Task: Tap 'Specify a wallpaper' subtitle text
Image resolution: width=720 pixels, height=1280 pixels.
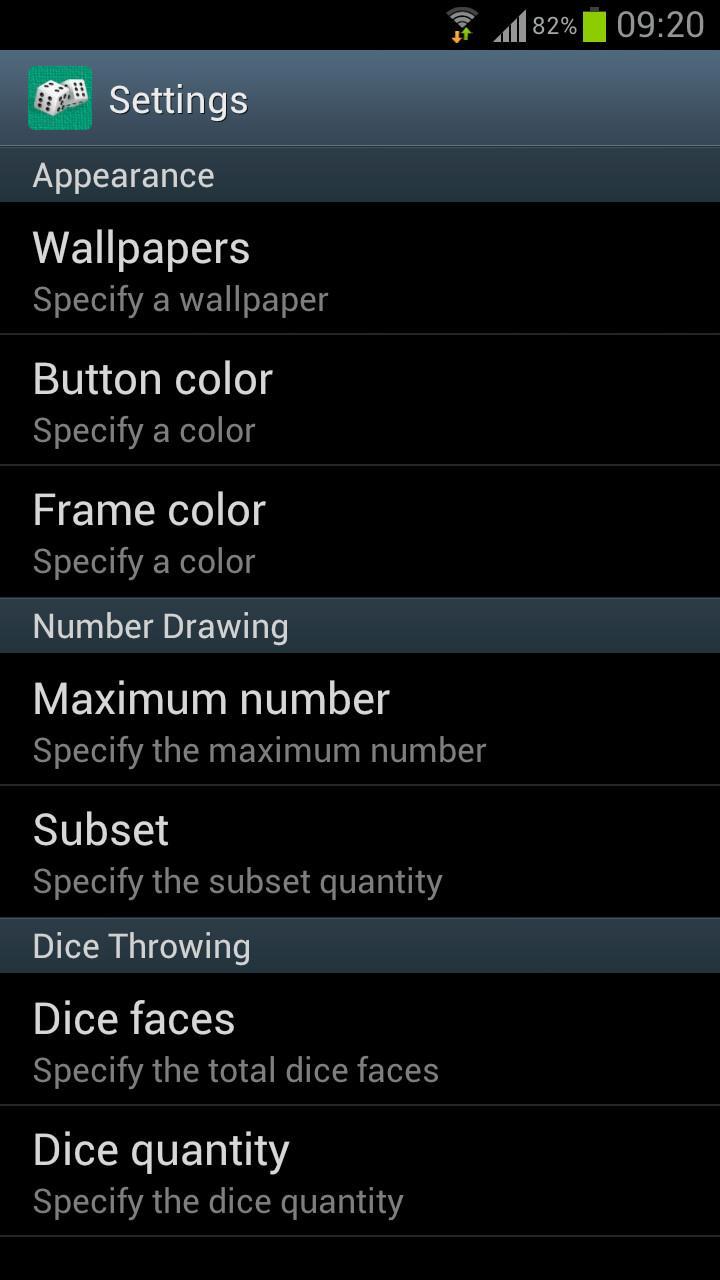Action: [x=180, y=298]
